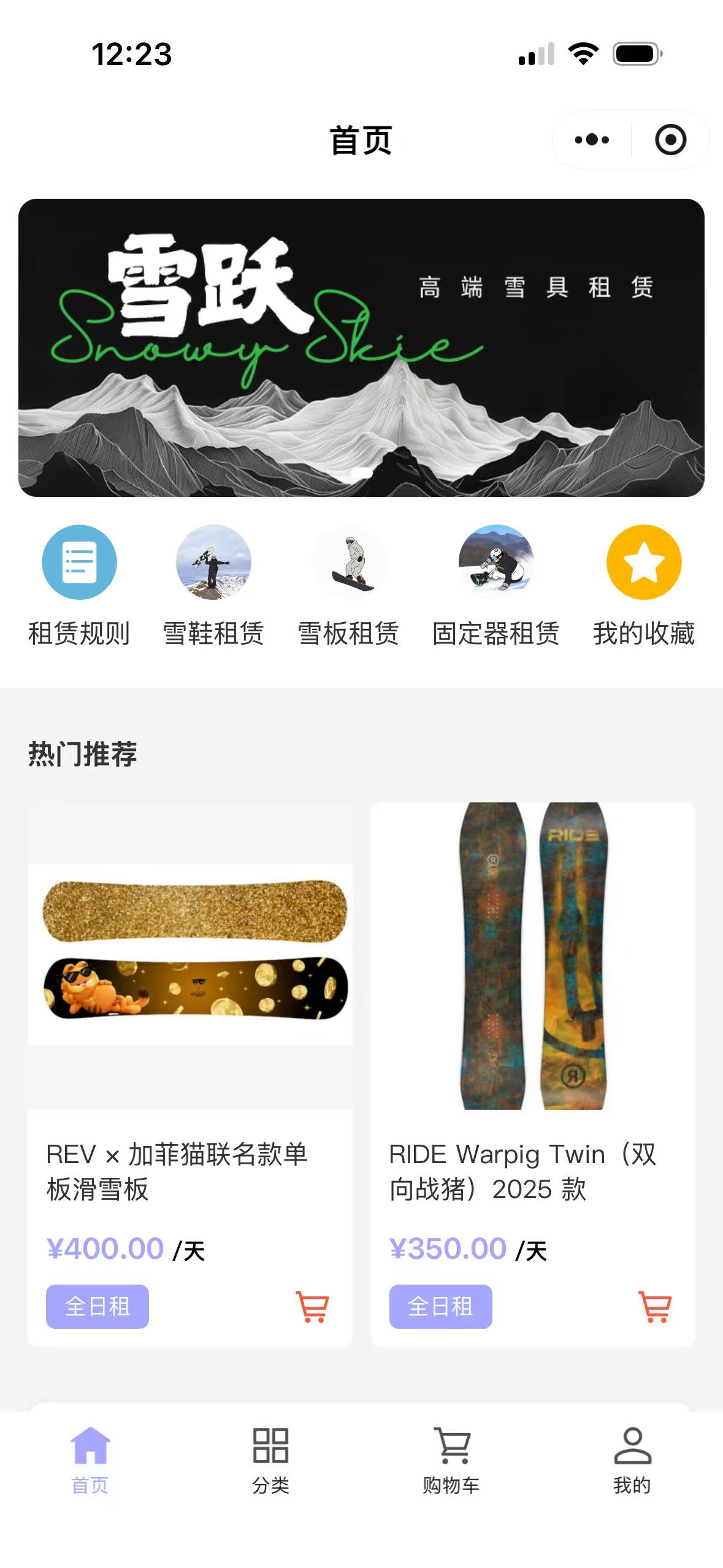Viewport: 723px width, 1568px height.
Task: Open 我的收藏 favorites via the star icon
Action: pyautogui.click(x=643, y=563)
